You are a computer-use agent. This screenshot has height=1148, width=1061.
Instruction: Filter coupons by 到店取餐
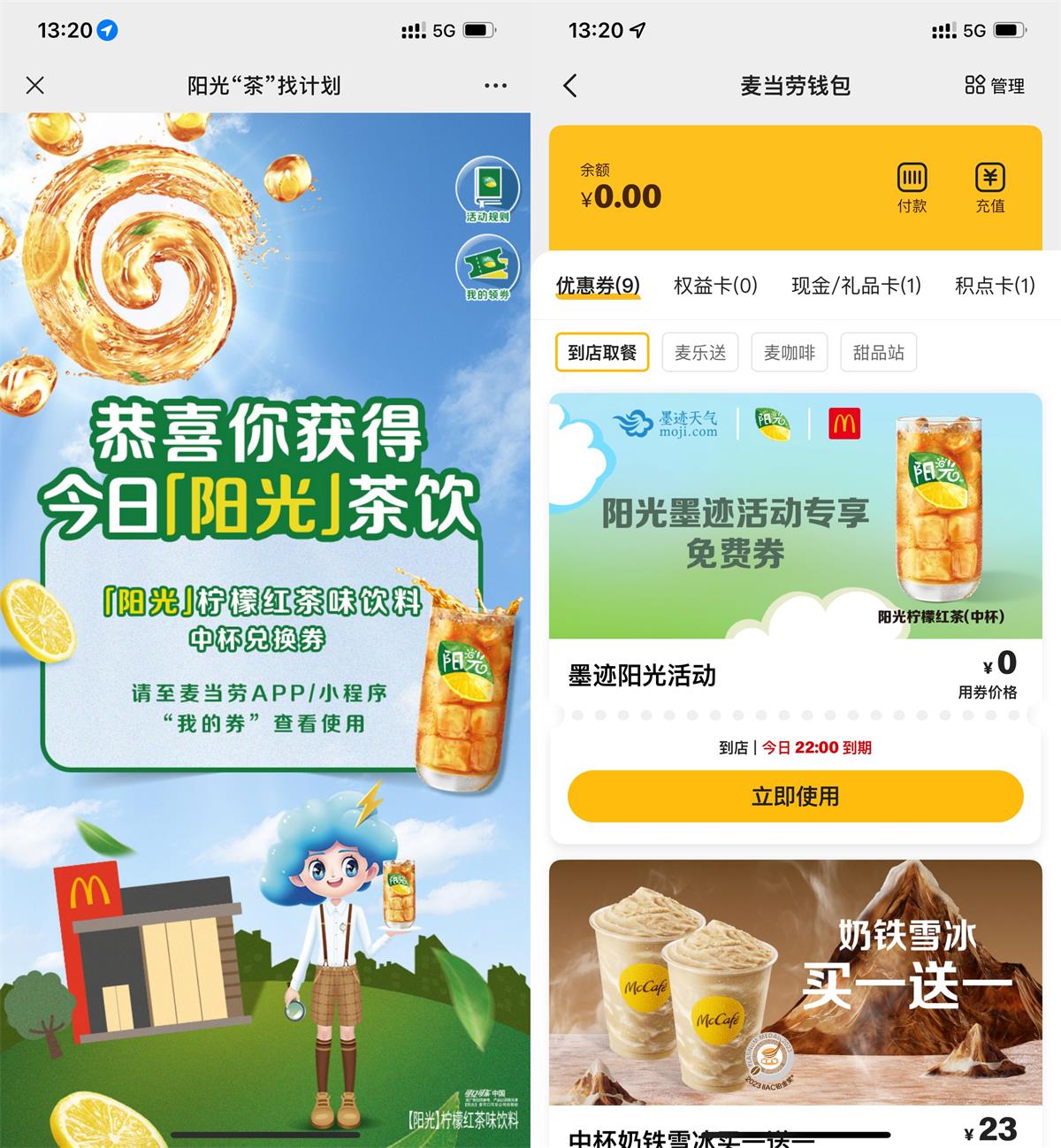[602, 353]
